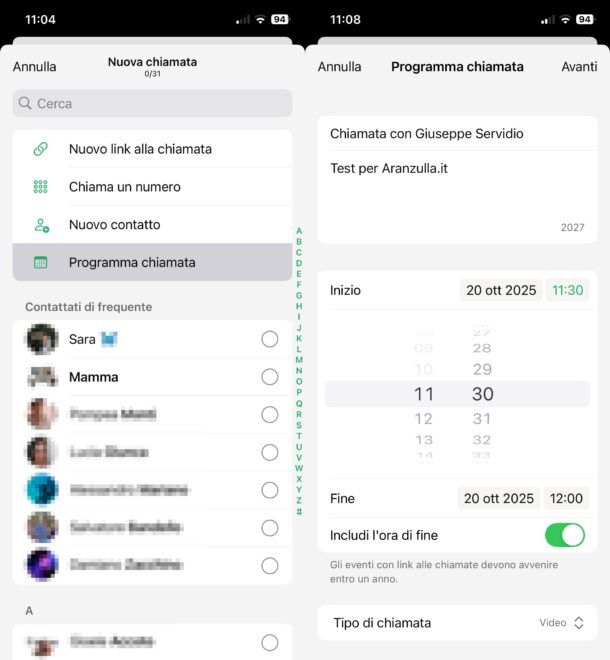
Task: Open the Tipo di chiamata Video selector
Action: click(x=560, y=623)
